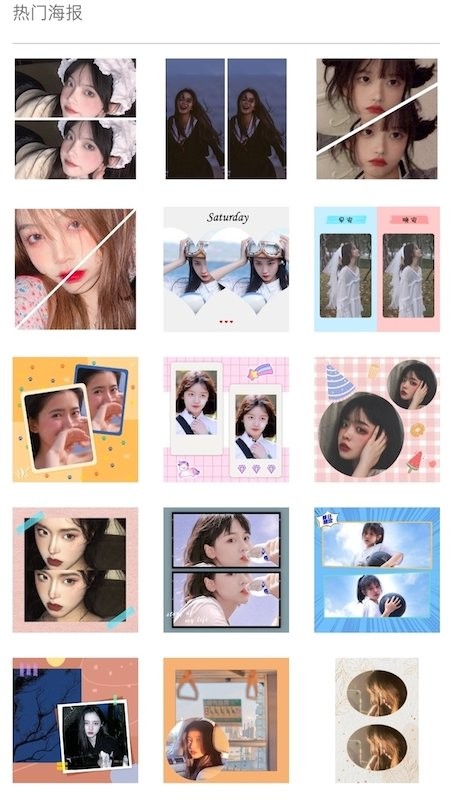Open the single-photo diagonal line poster template
Image resolution: width=450 pixels, height=800 pixels.
75,269
